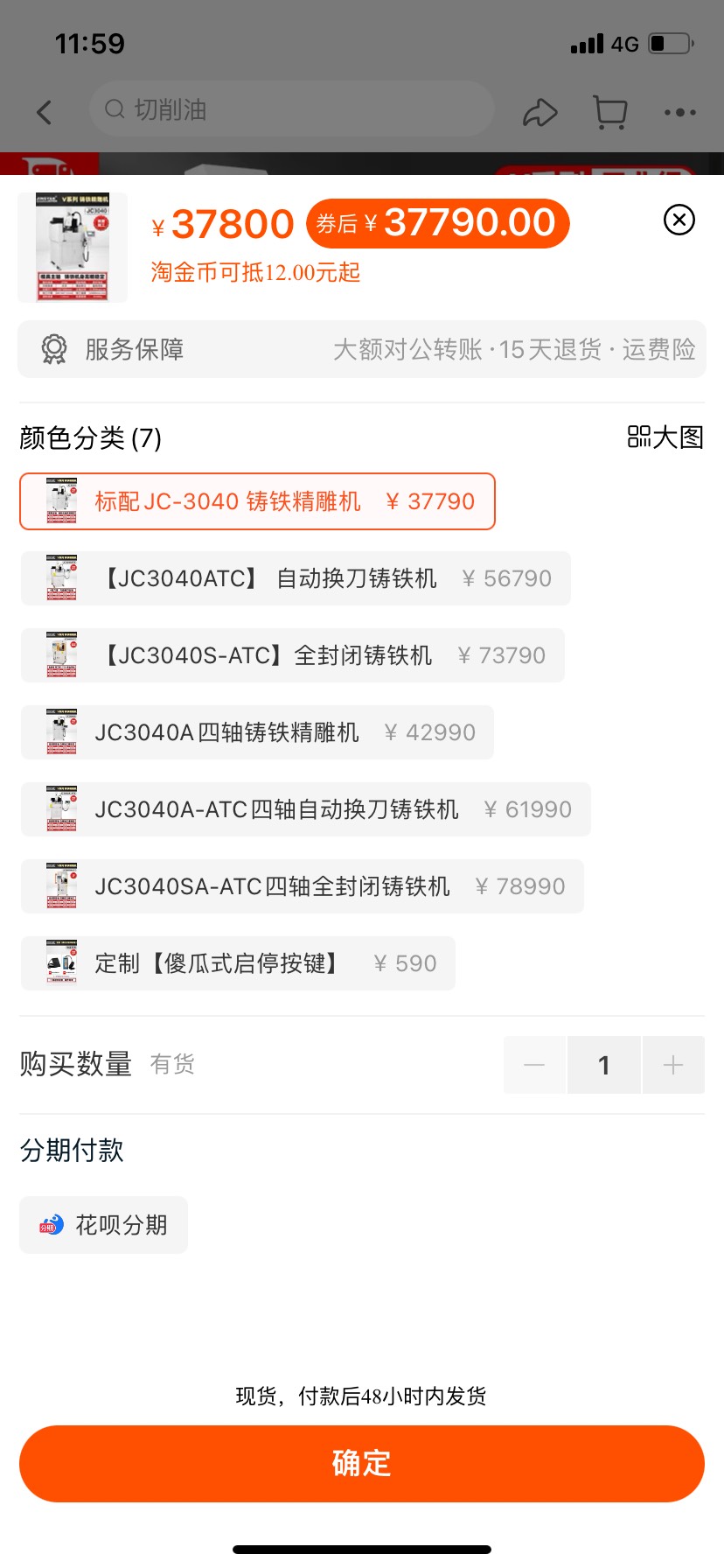Viewport: 724px width, 1568px height.
Task: Select JC3040A 四轴铸铁精雕机 option
Action: tap(257, 732)
